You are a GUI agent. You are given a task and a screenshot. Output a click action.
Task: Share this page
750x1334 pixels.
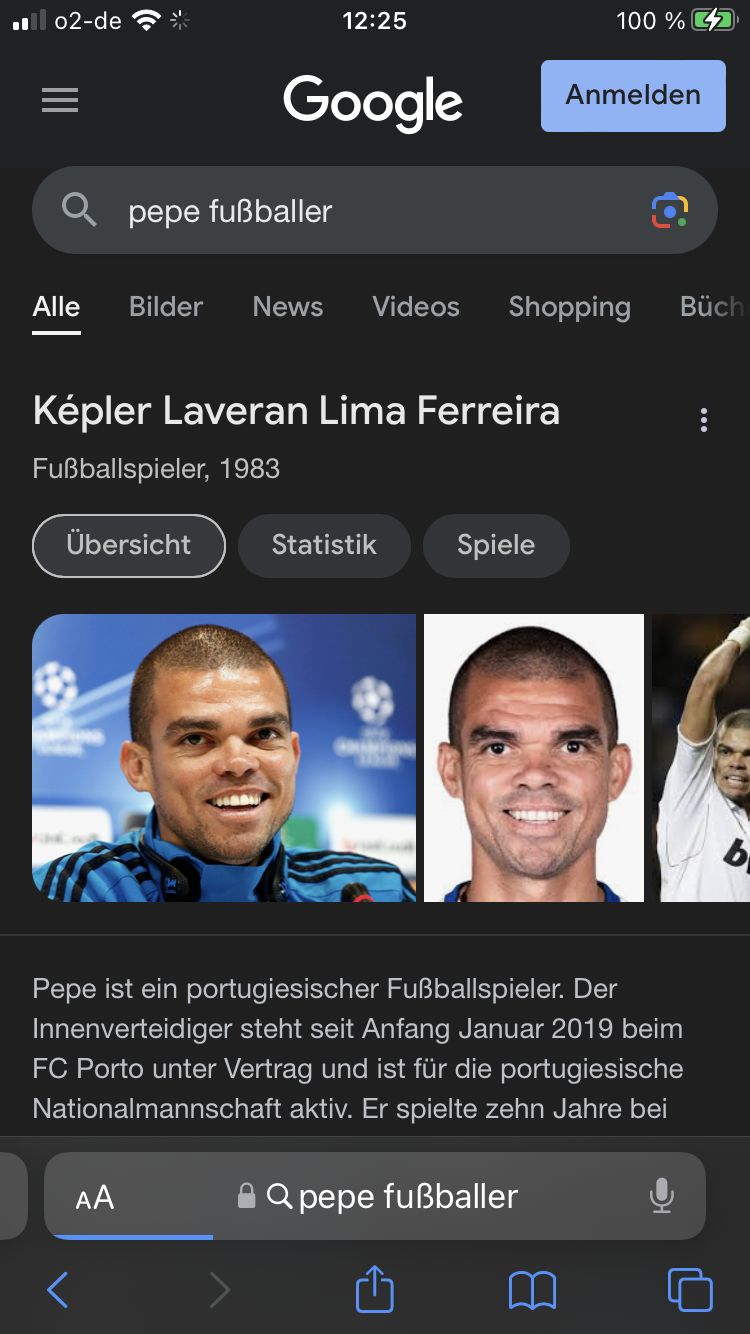[x=375, y=1290]
